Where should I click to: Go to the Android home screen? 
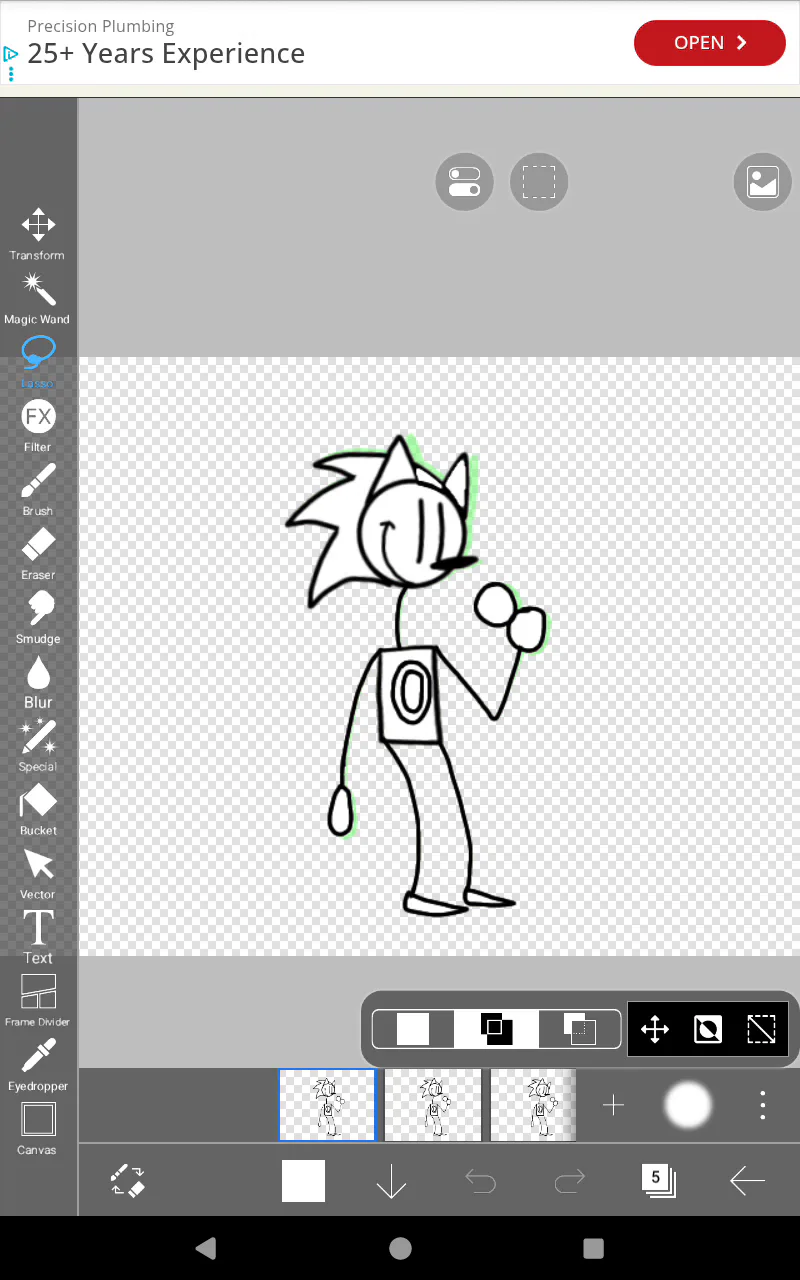click(x=400, y=1248)
